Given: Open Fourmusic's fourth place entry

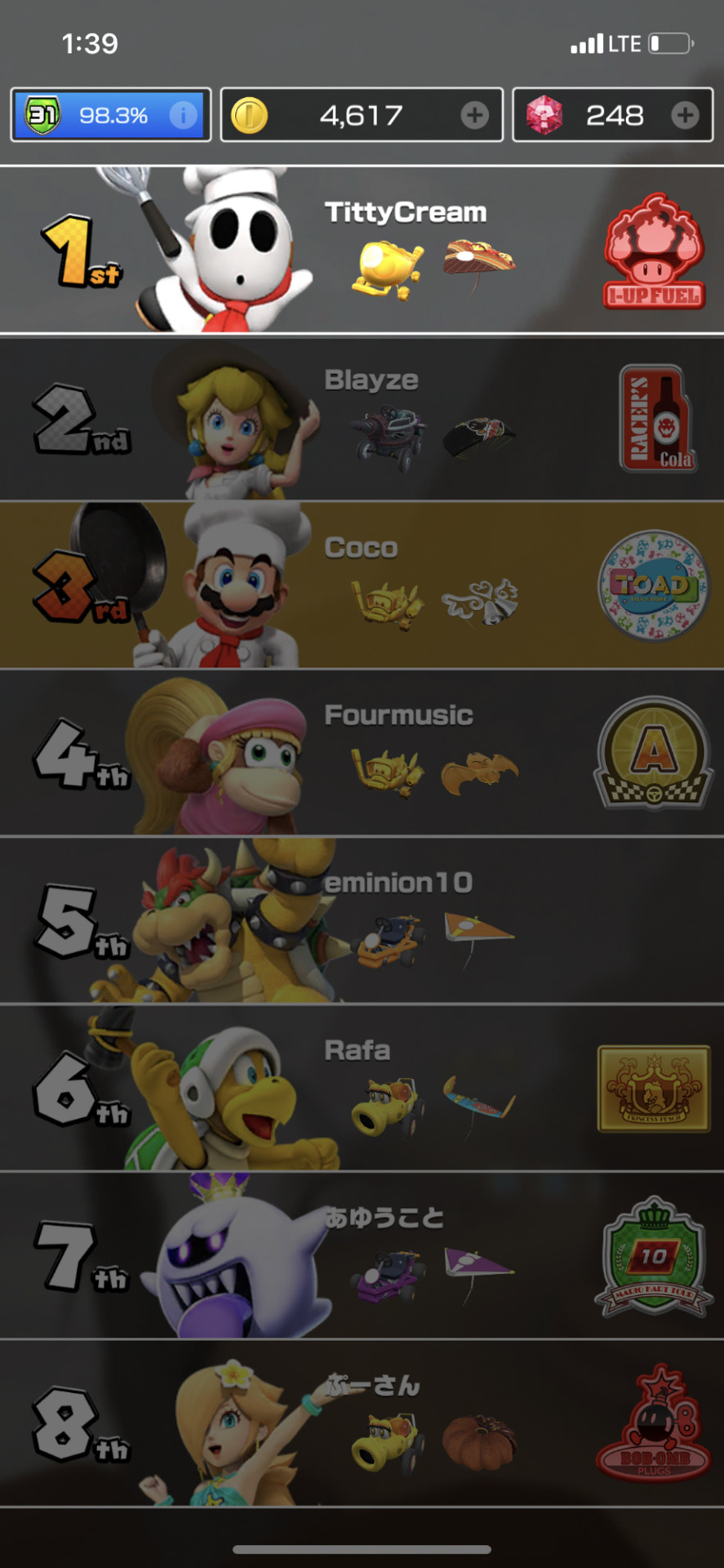Looking at the screenshot, I should coord(362,754).
